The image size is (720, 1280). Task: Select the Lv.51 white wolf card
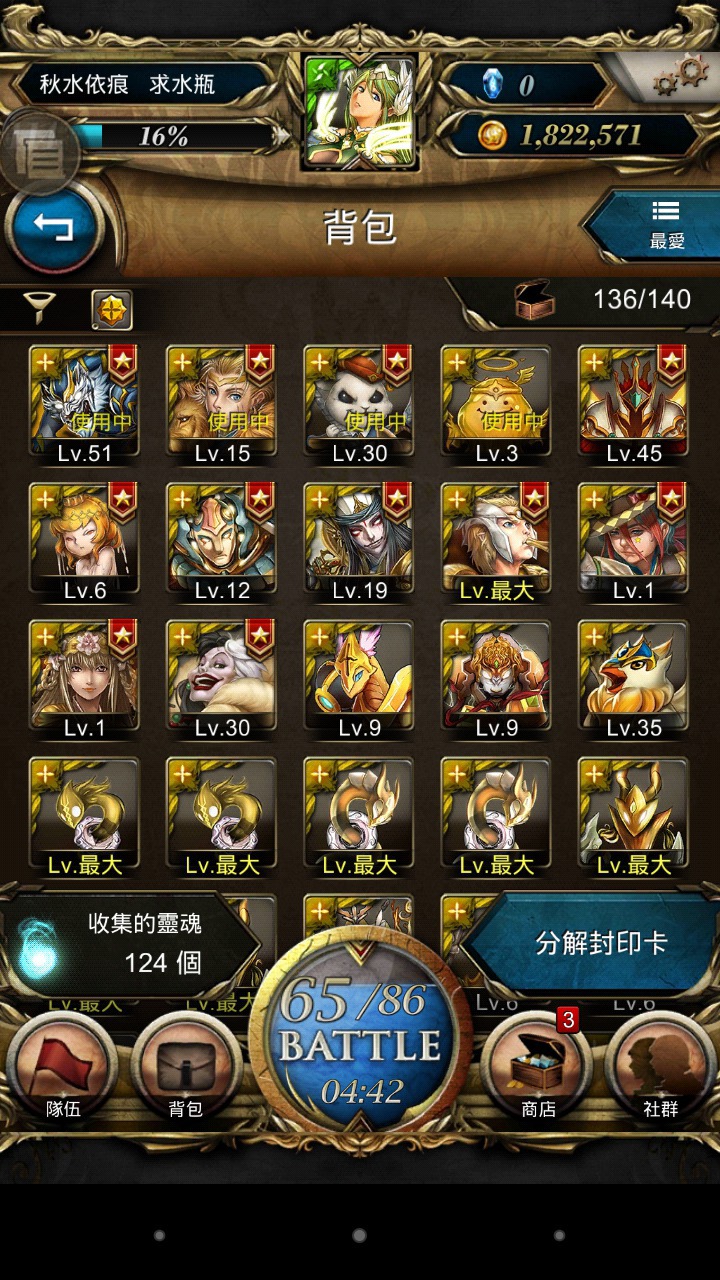point(84,404)
